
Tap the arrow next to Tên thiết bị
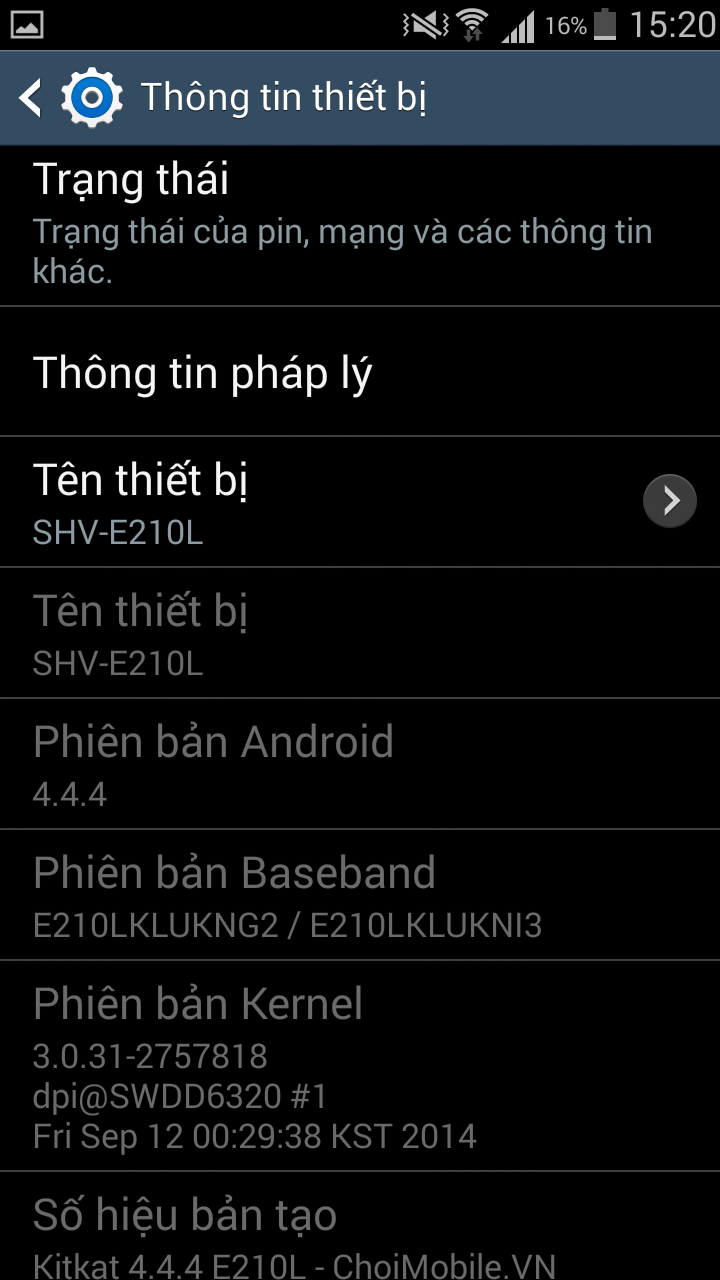[669, 500]
